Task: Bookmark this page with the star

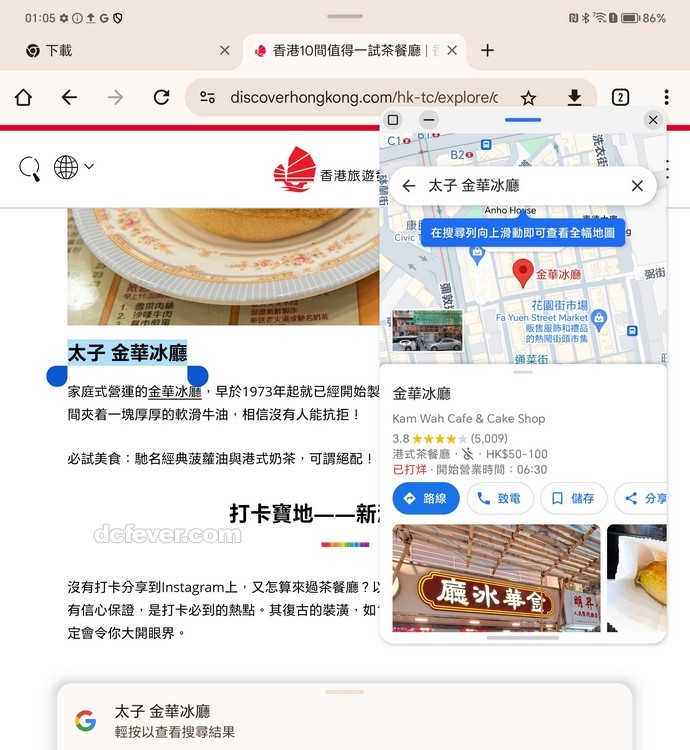Action: tap(528, 97)
